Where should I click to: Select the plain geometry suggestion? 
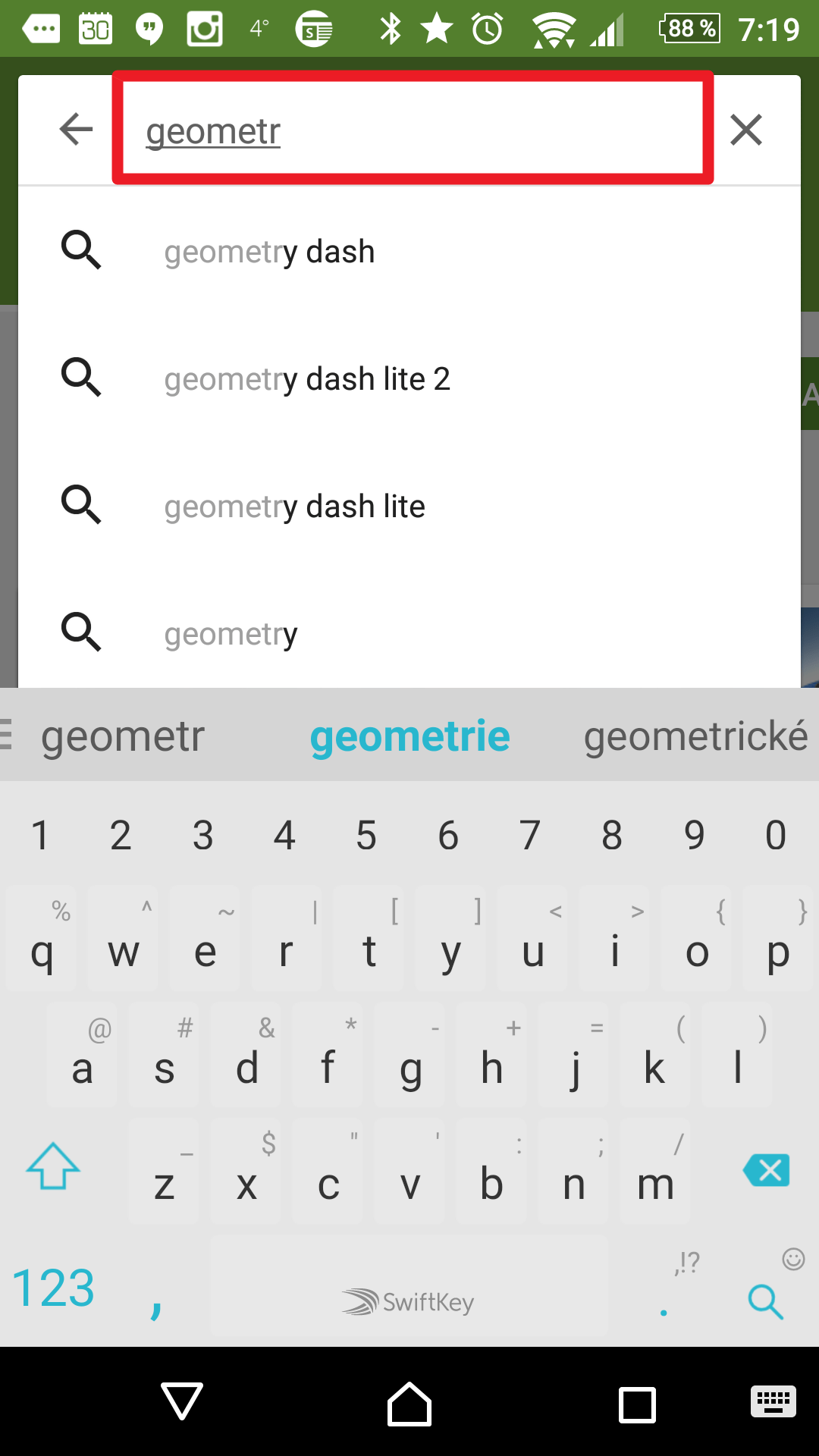409,633
